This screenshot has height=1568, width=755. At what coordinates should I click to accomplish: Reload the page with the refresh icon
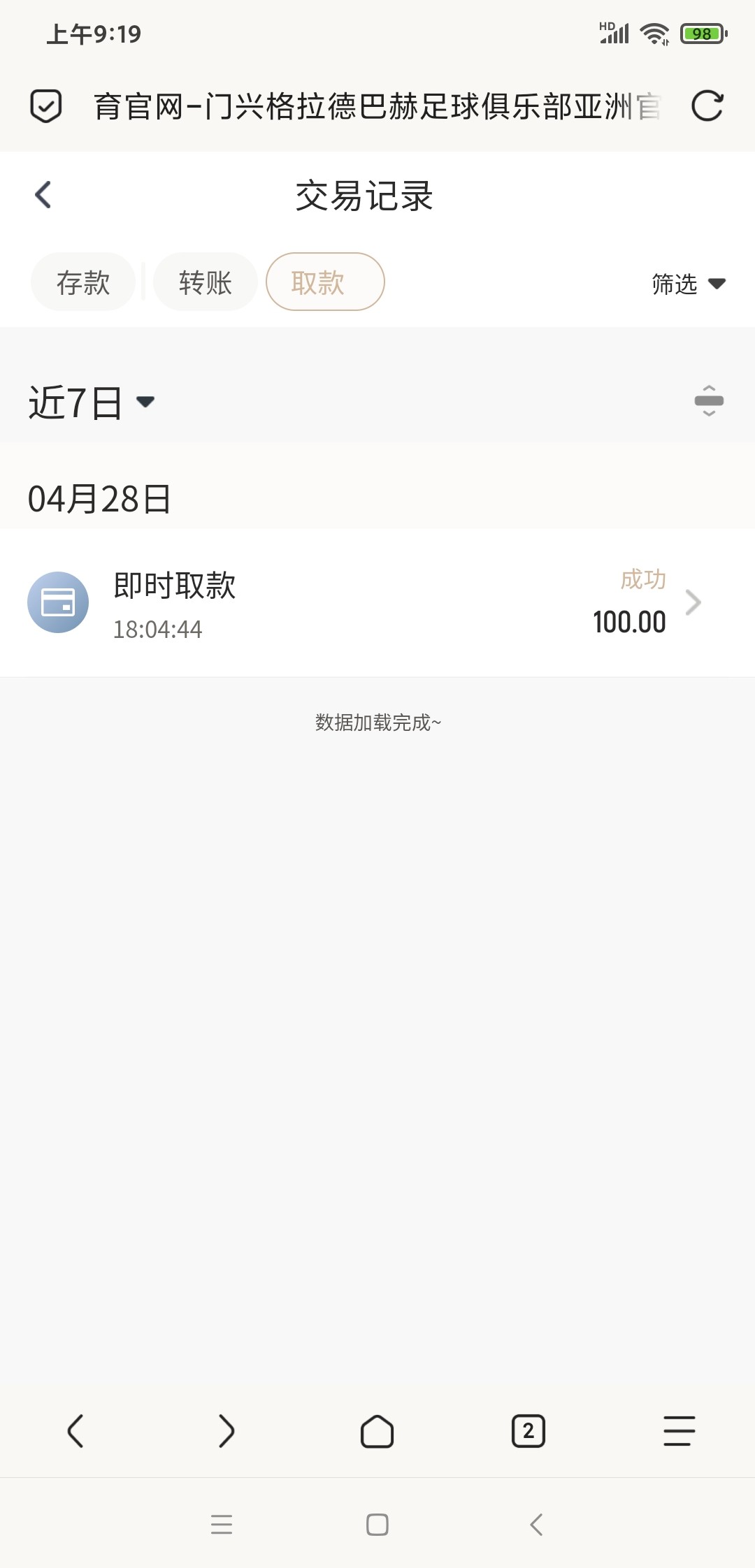707,106
